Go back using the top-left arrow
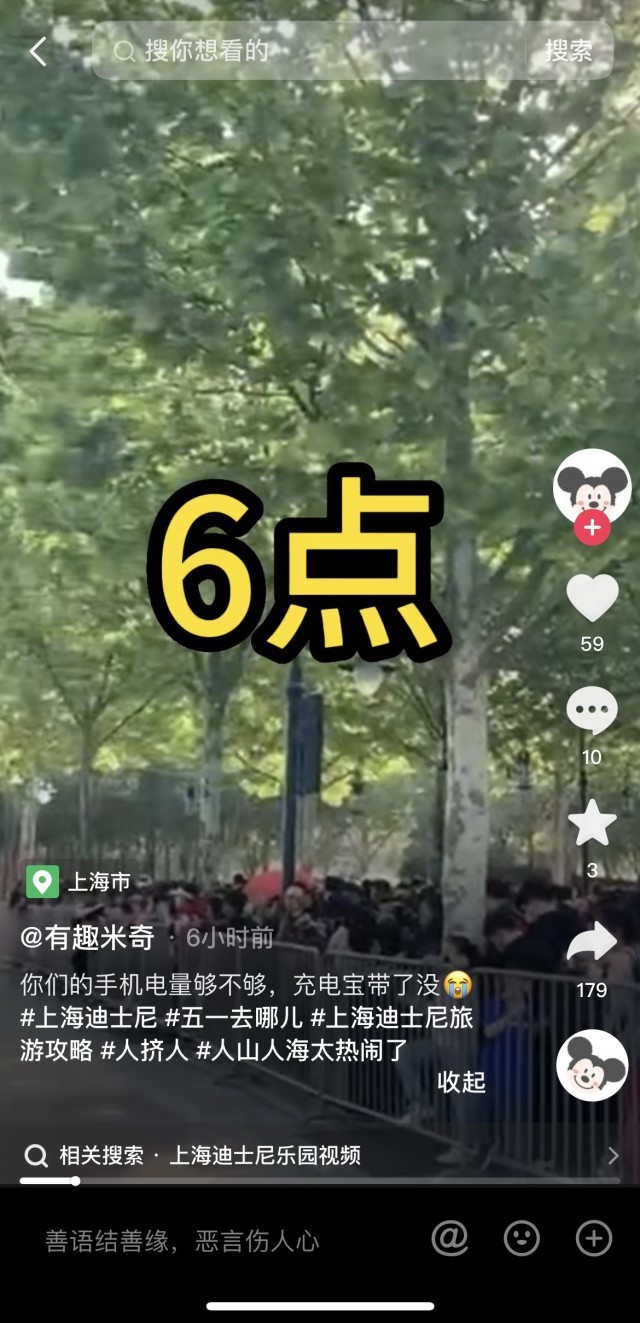This screenshot has height=1323, width=640. (38, 51)
